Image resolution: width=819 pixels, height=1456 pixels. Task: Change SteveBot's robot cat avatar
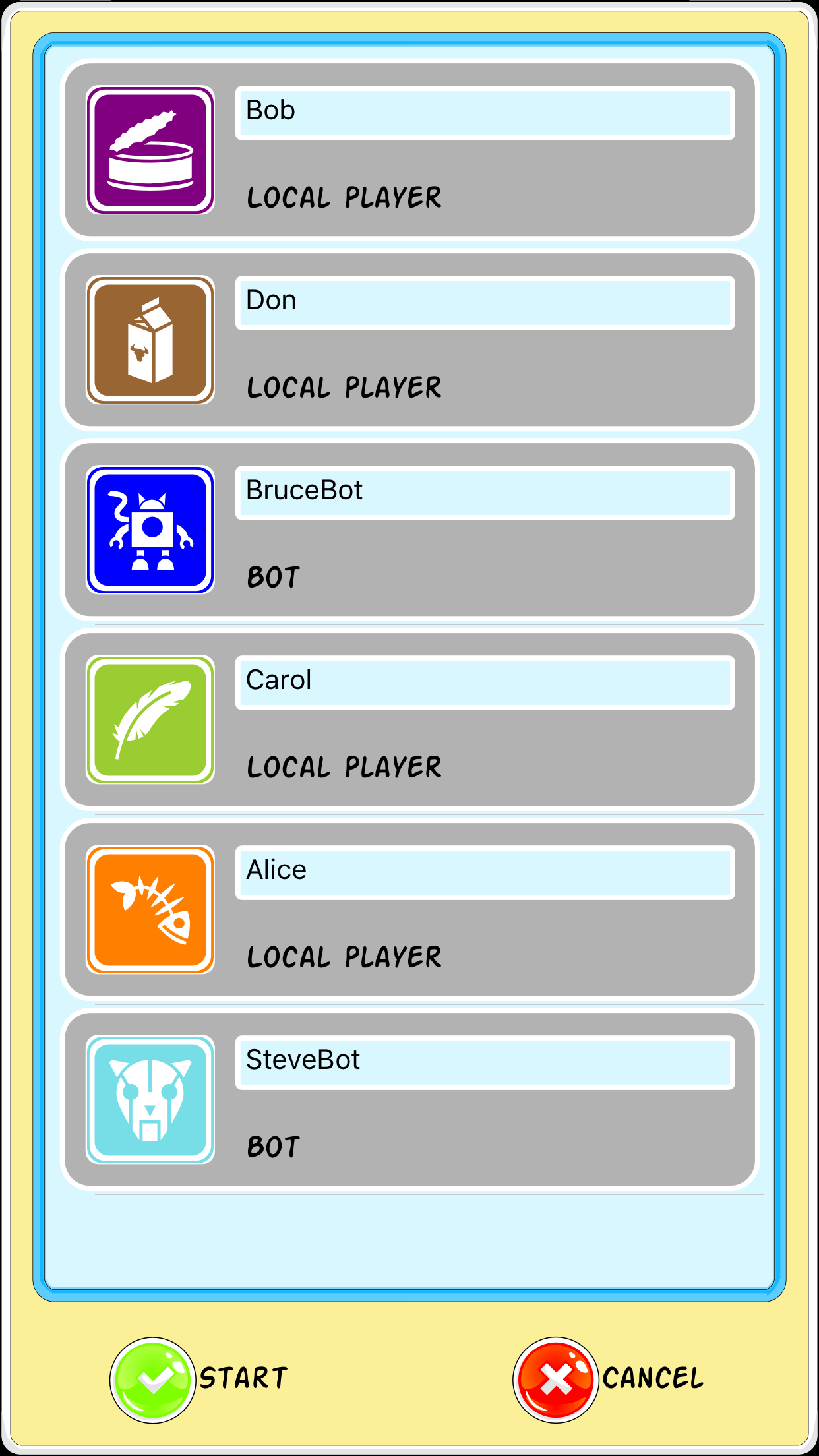coord(150,1100)
